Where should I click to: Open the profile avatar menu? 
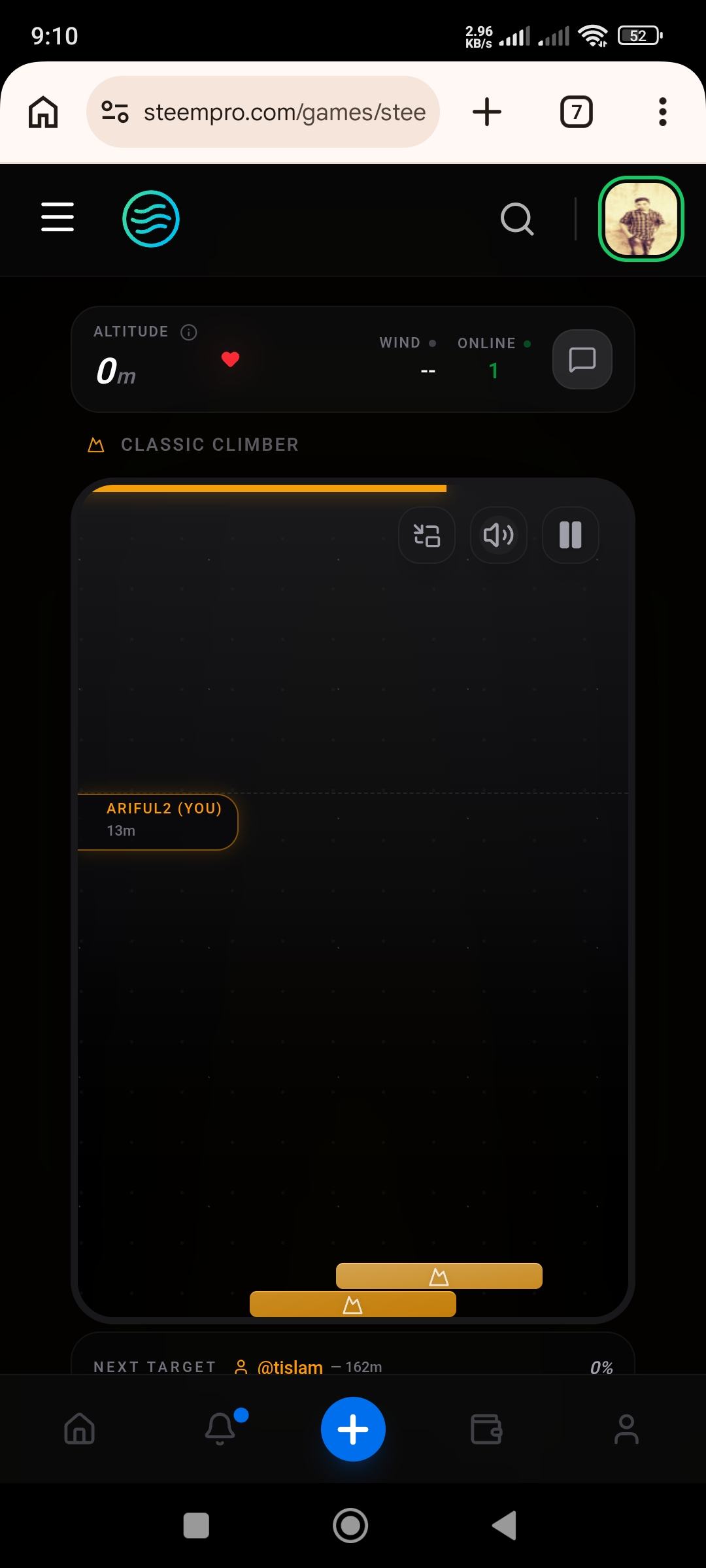click(x=641, y=219)
